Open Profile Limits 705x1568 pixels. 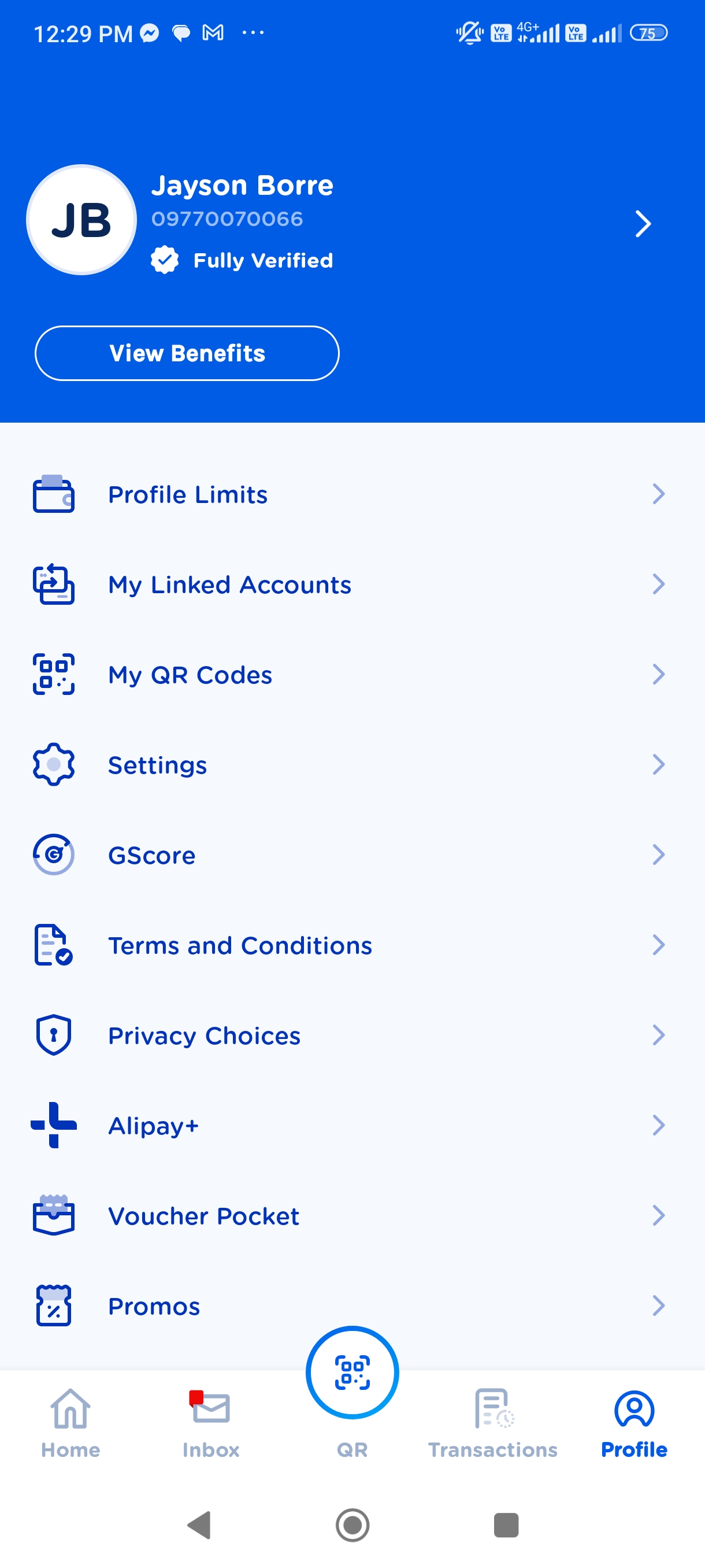[x=352, y=494]
